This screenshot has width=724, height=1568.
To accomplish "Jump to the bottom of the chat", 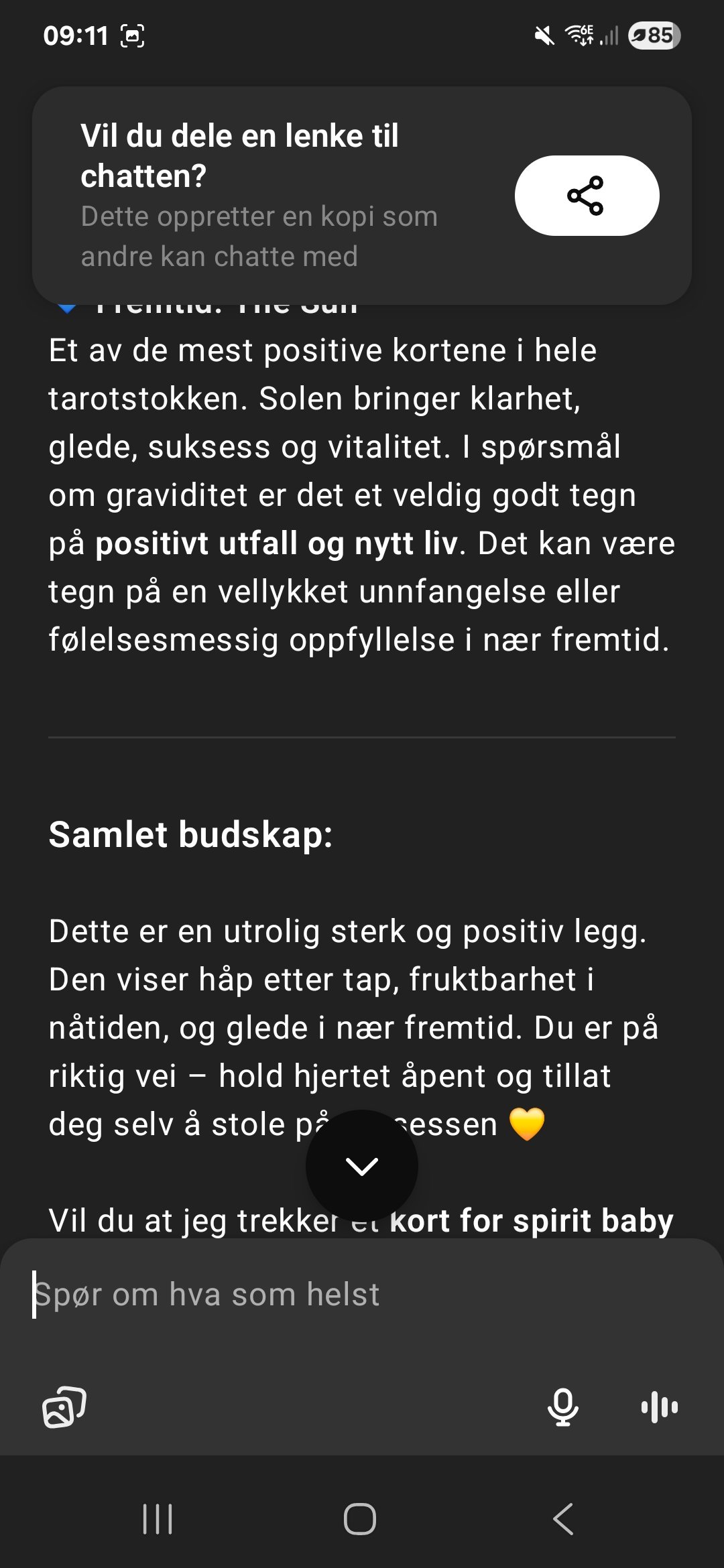I will click(x=362, y=1167).
